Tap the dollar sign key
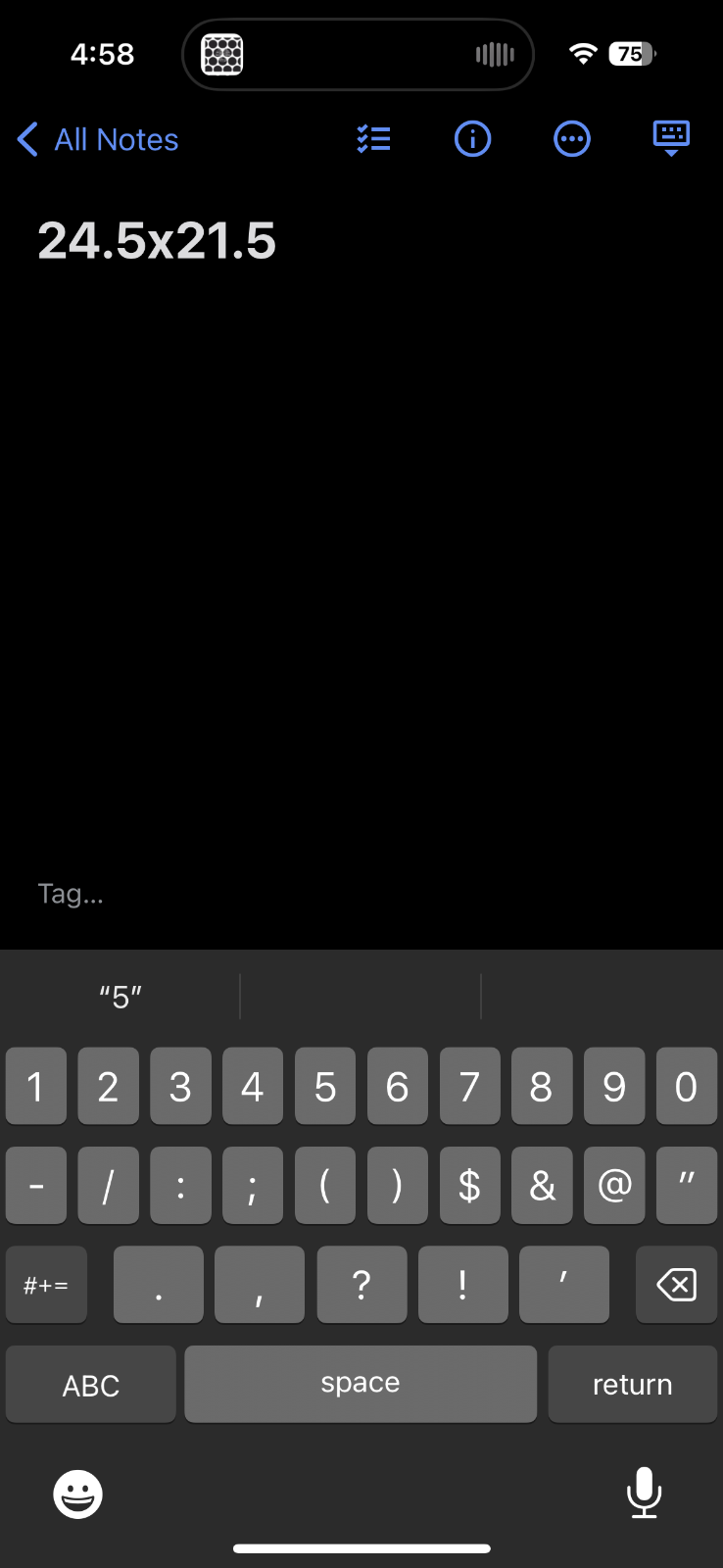Viewport: 723px width, 1568px height. 469,1186
